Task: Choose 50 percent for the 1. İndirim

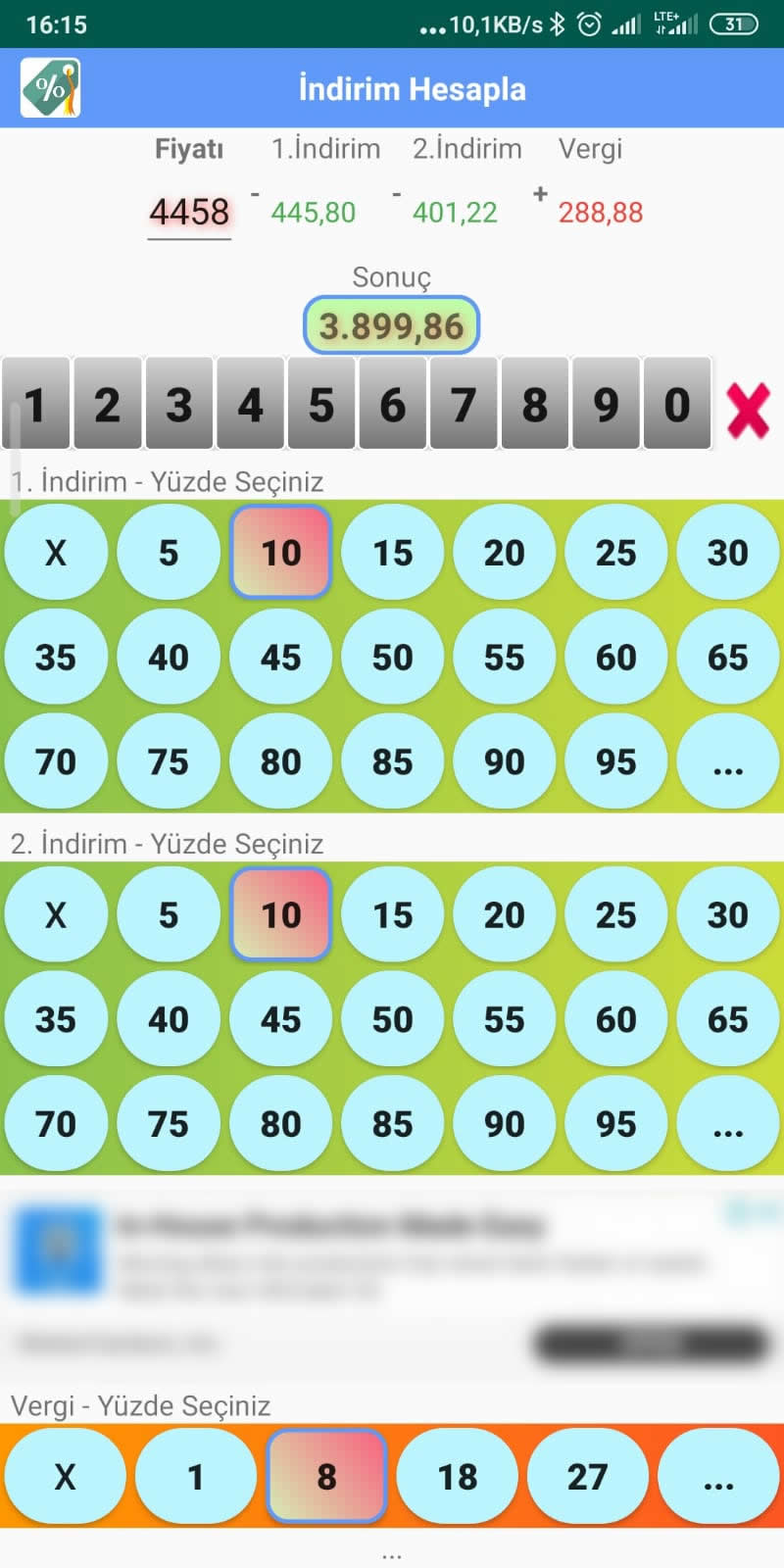Action: (392, 658)
